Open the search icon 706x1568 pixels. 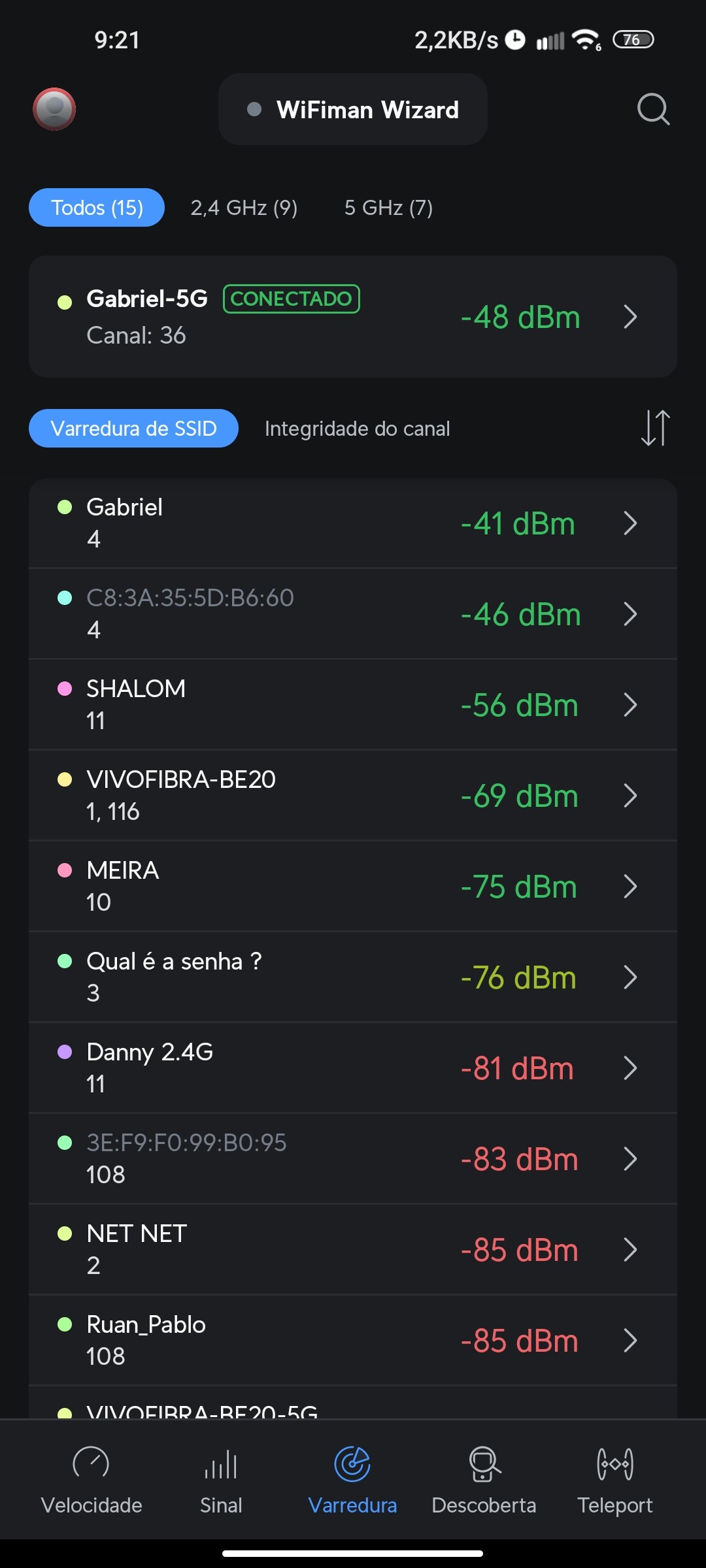click(x=653, y=109)
